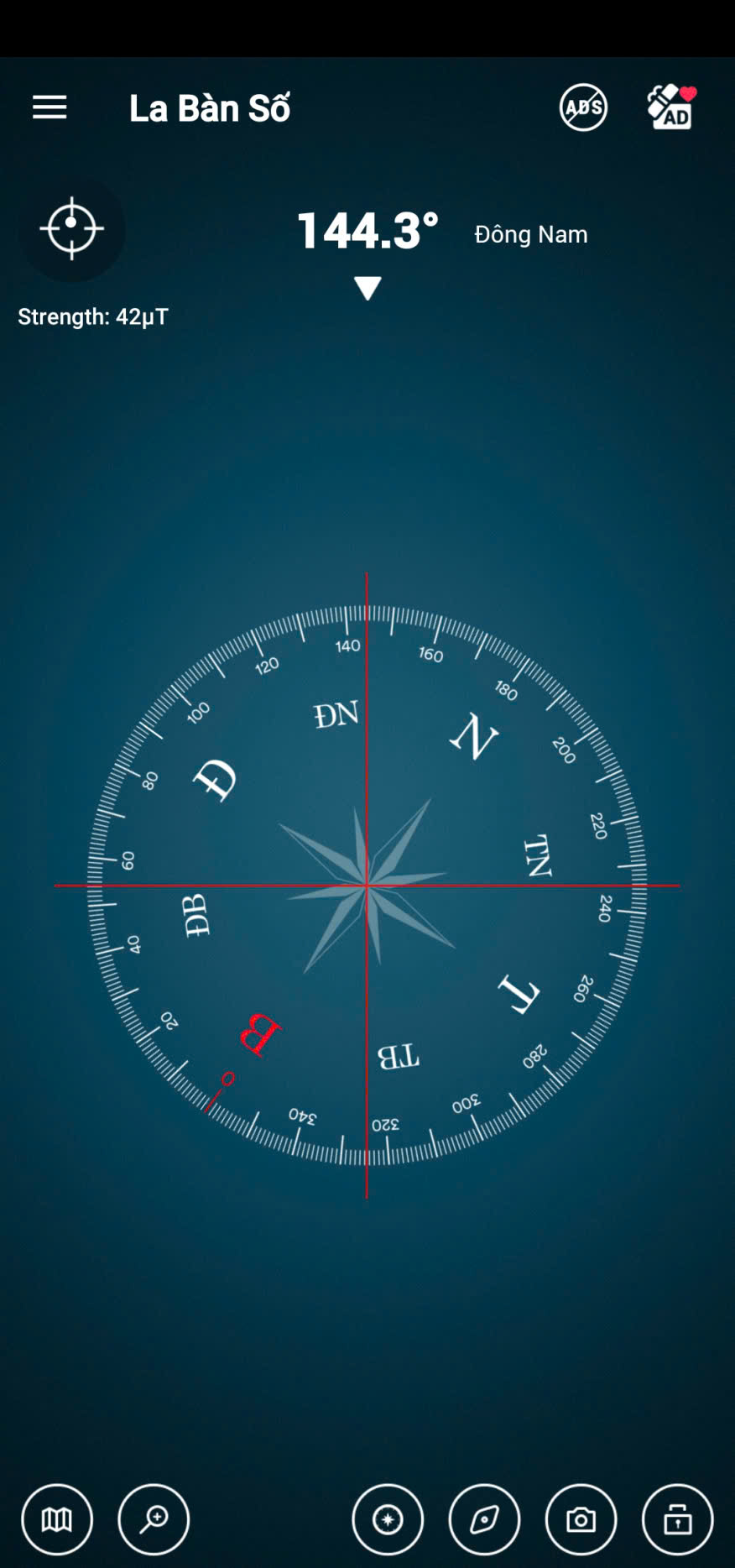Lock the compass direction
Screen dimensions: 735x1568
[x=677, y=1519]
